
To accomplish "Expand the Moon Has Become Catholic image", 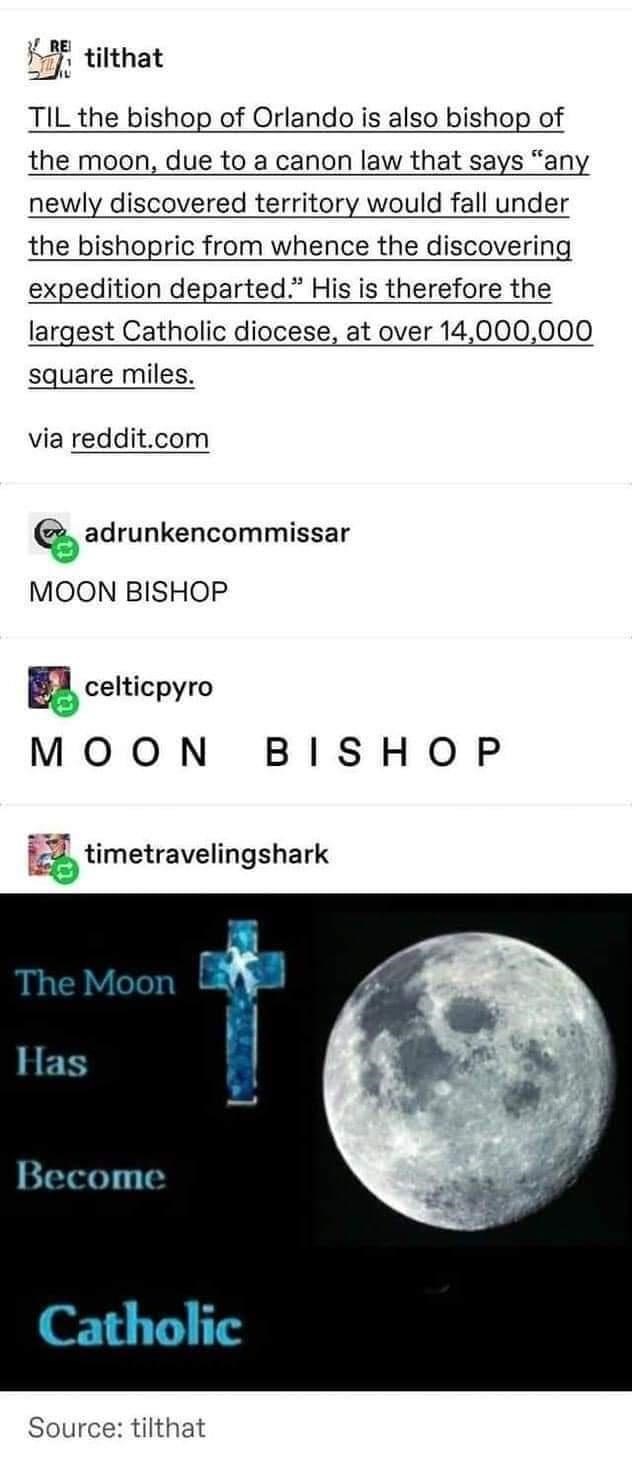I will point(316,1140).
